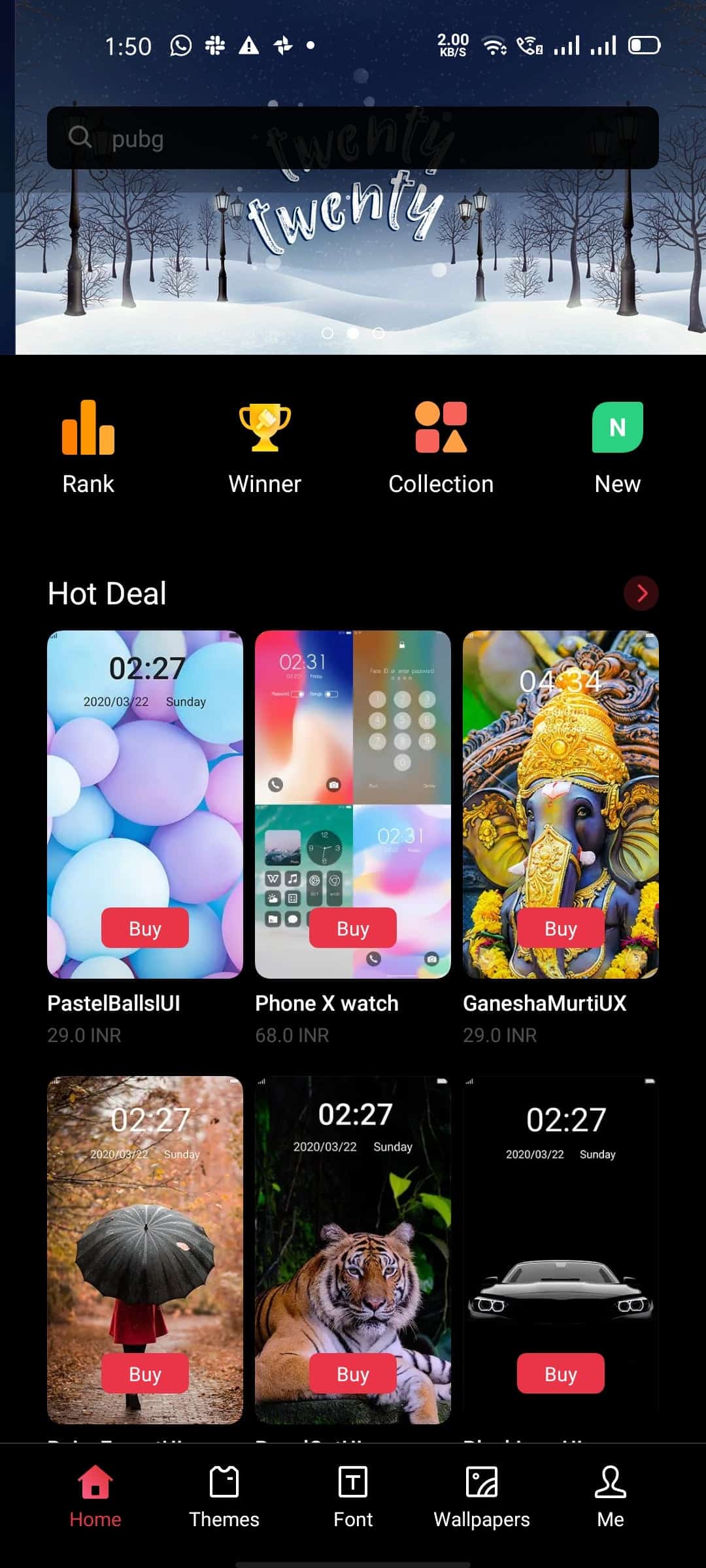Open the Me profile tab
This screenshot has width=706, height=1568.
coord(611,1497)
